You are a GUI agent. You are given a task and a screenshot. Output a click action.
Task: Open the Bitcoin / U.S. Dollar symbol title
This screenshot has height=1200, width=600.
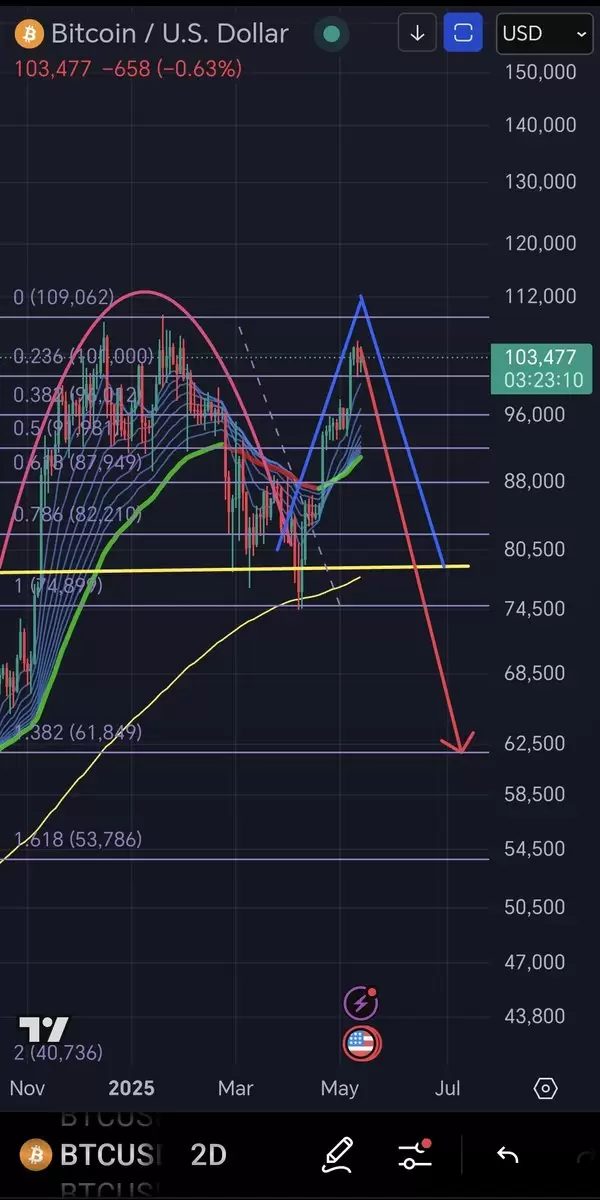[168, 33]
